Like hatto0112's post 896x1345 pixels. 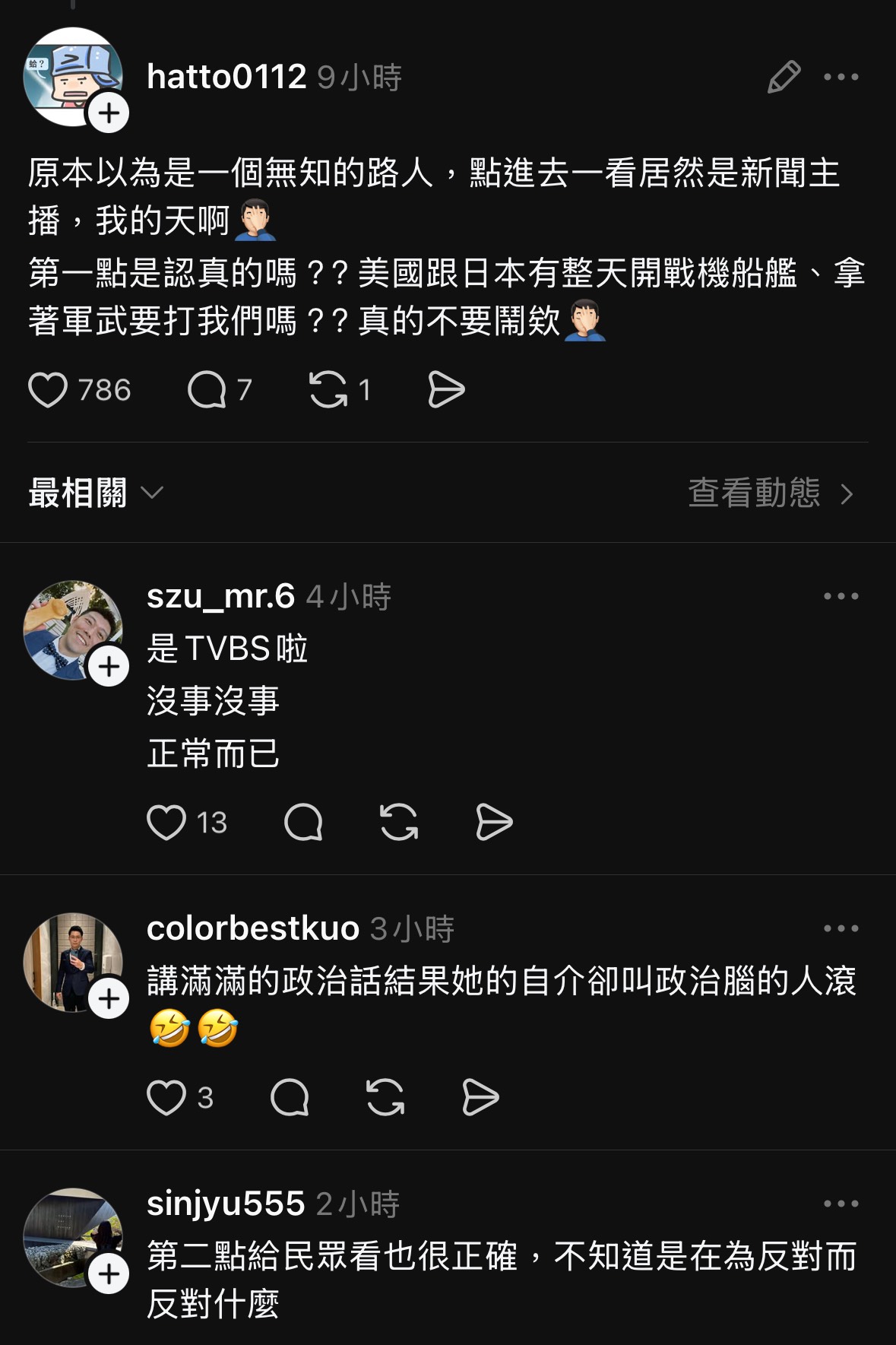[48, 390]
